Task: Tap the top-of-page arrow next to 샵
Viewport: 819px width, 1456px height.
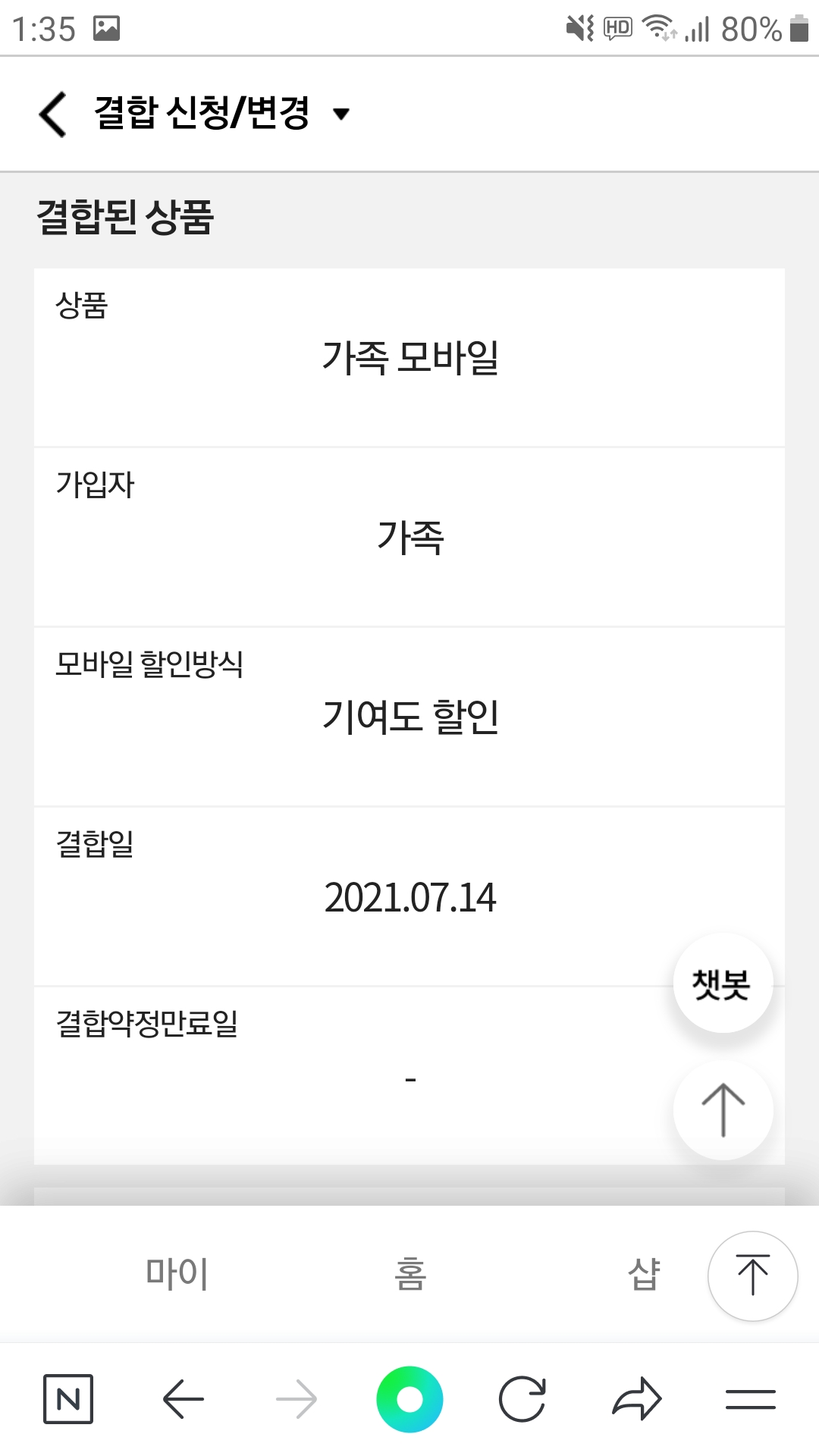Action: [752, 1276]
